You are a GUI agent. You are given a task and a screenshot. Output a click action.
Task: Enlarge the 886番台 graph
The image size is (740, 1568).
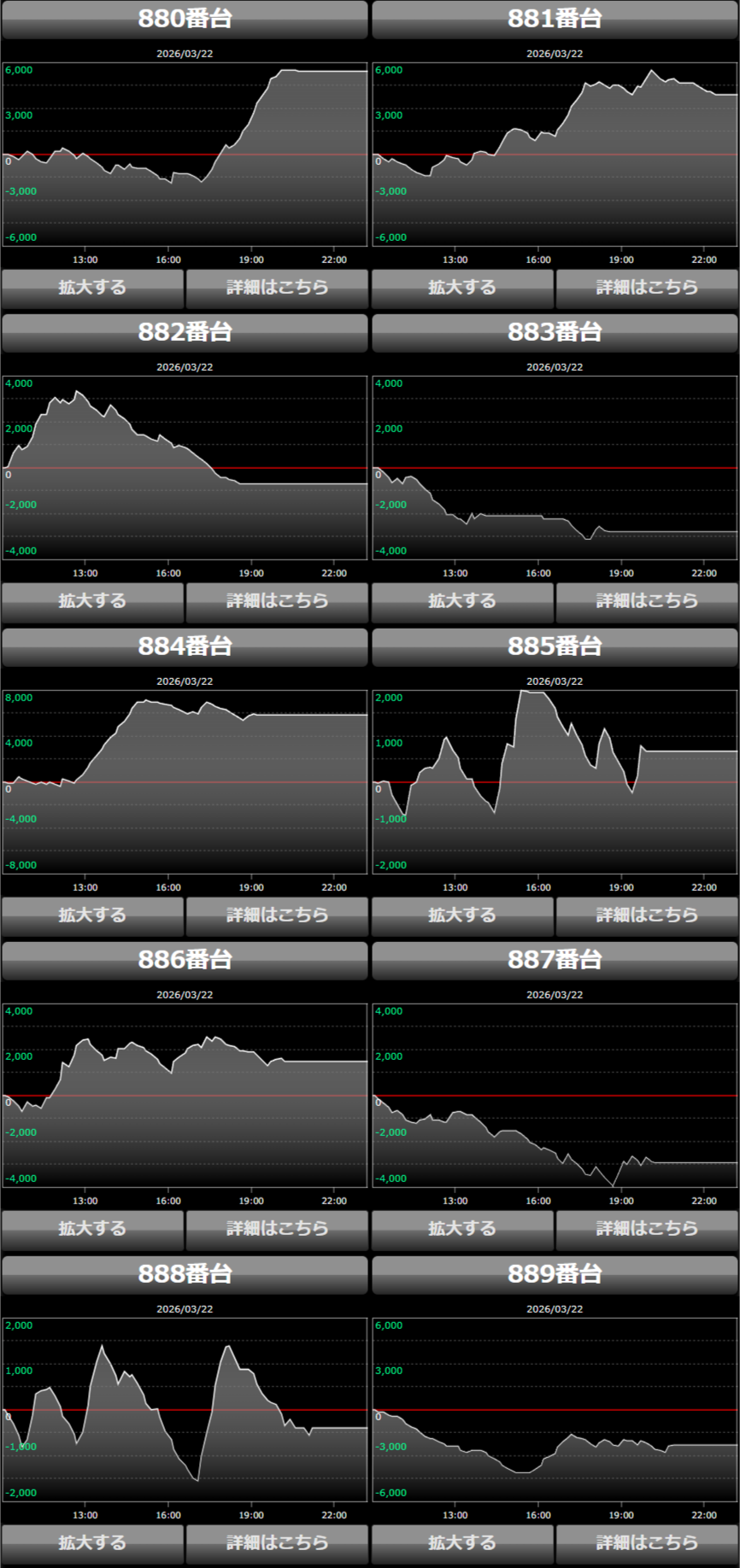pos(92,1229)
